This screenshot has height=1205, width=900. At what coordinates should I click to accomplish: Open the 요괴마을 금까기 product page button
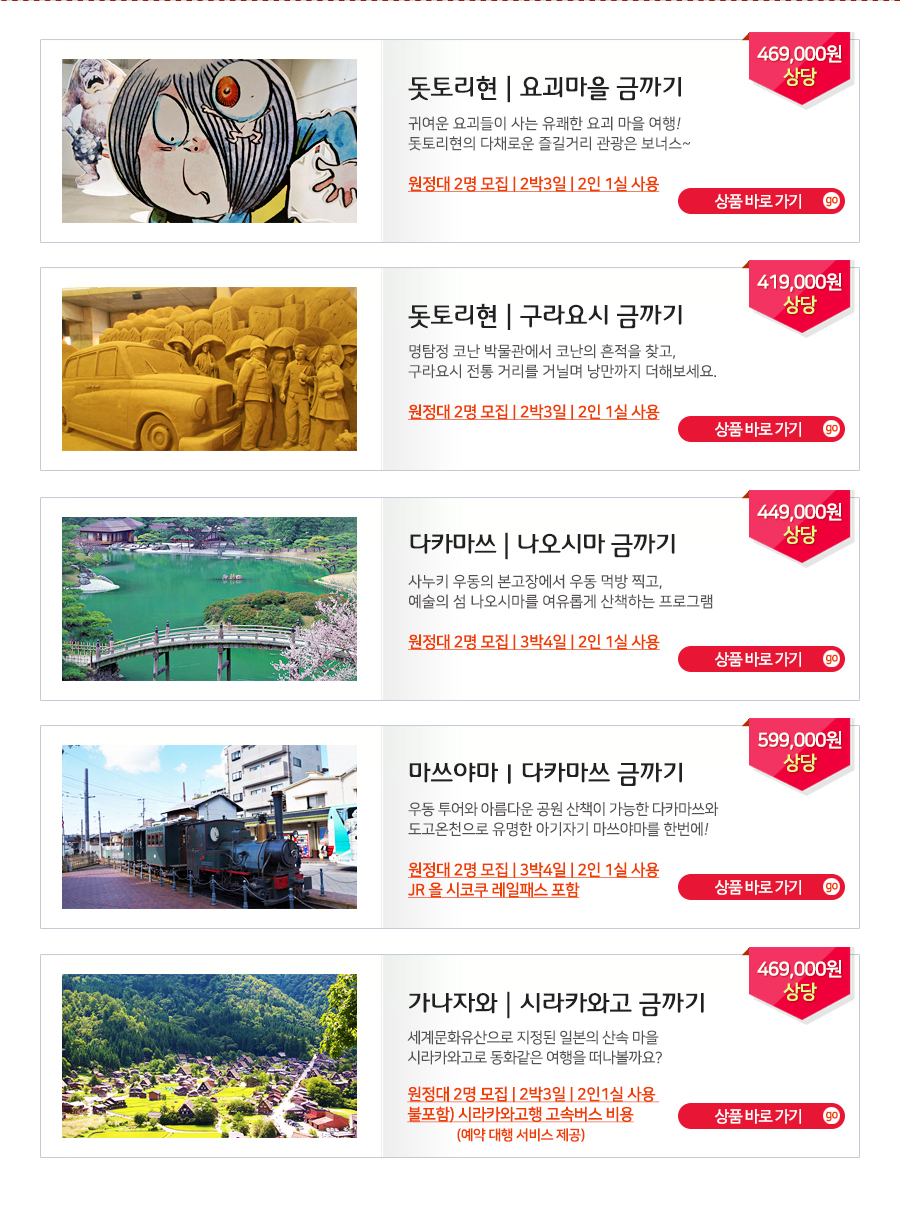(761, 201)
